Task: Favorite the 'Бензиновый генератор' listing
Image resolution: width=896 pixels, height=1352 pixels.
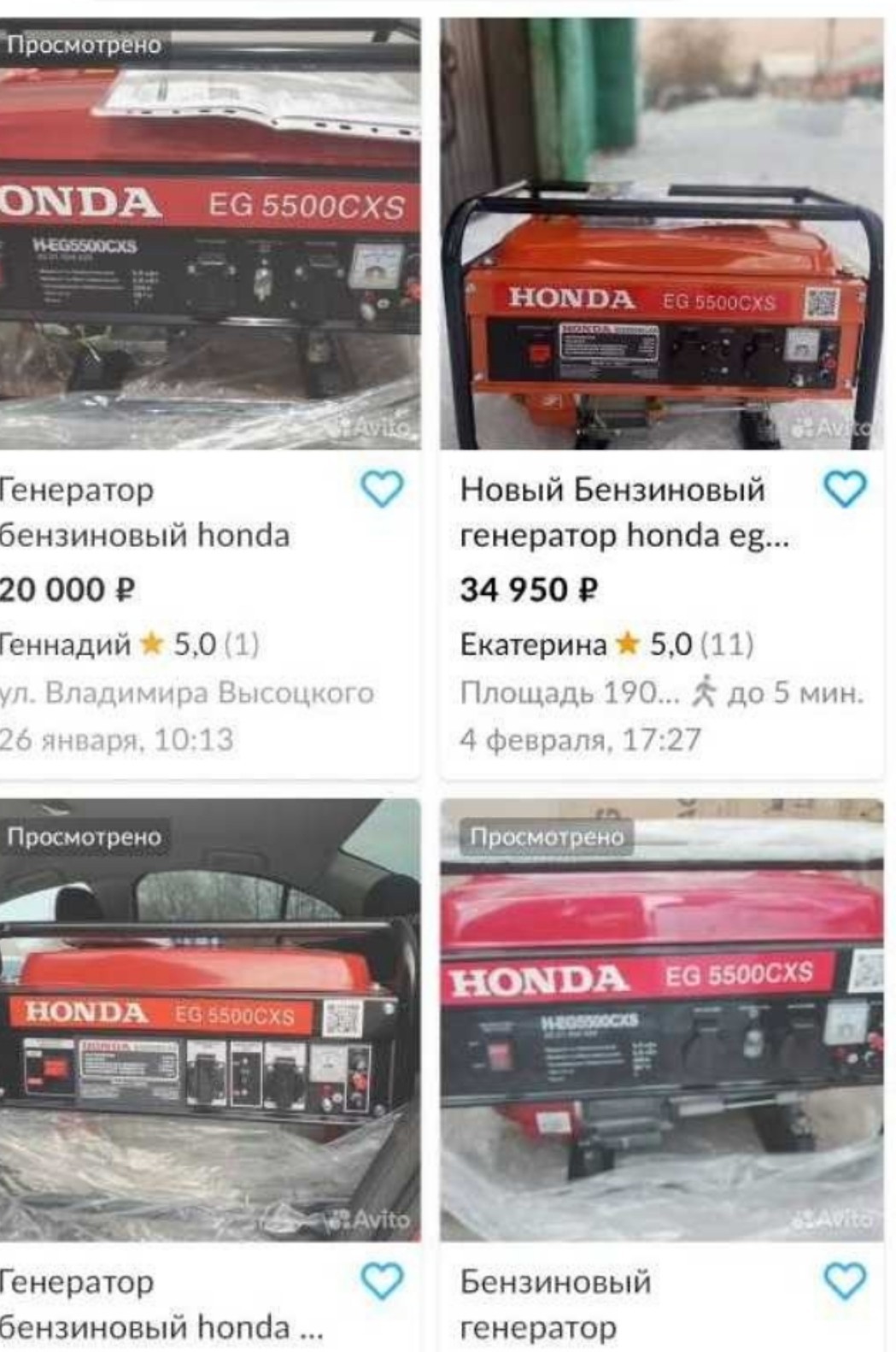Action: click(845, 1281)
